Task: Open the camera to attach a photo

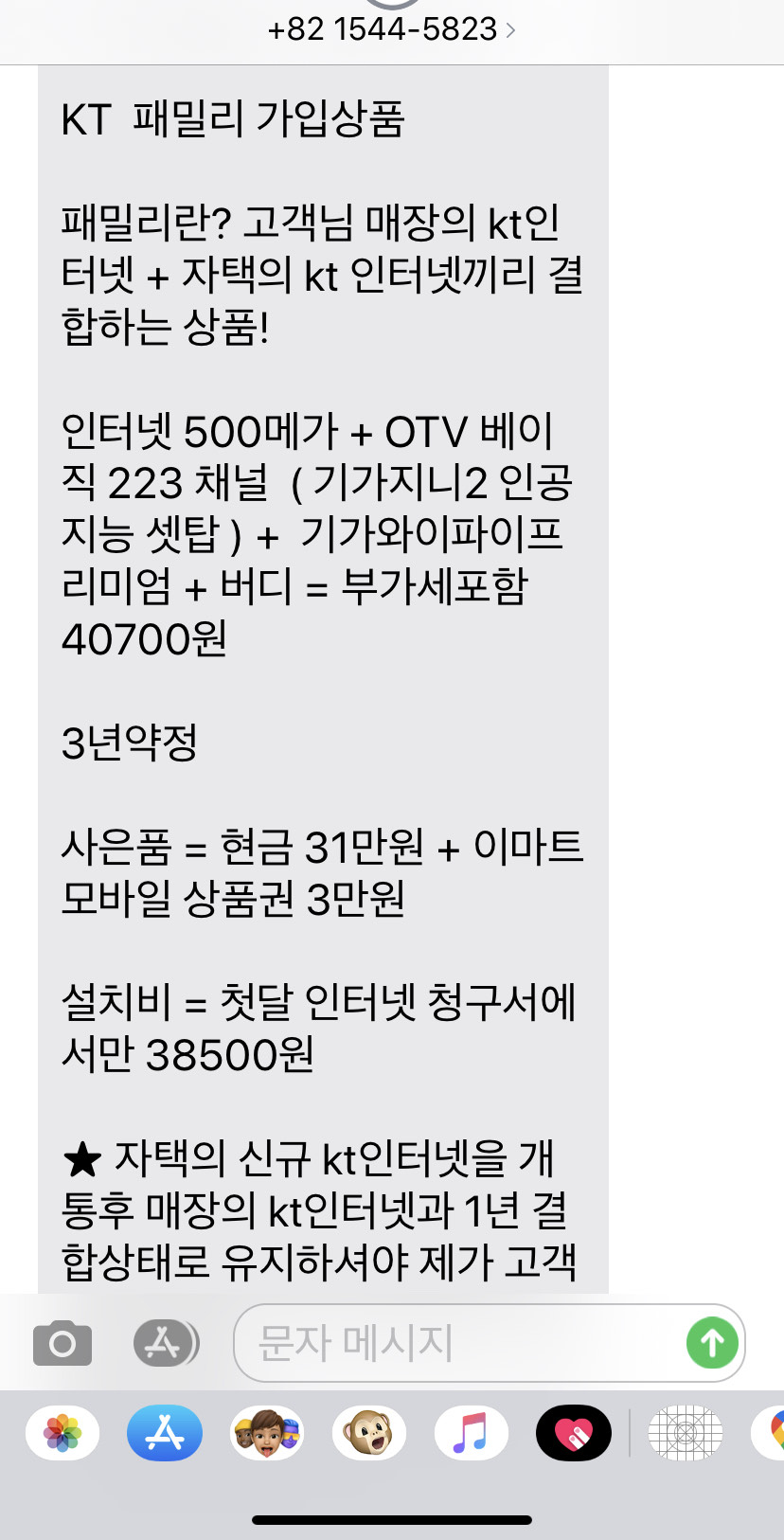Action: pos(62,1343)
